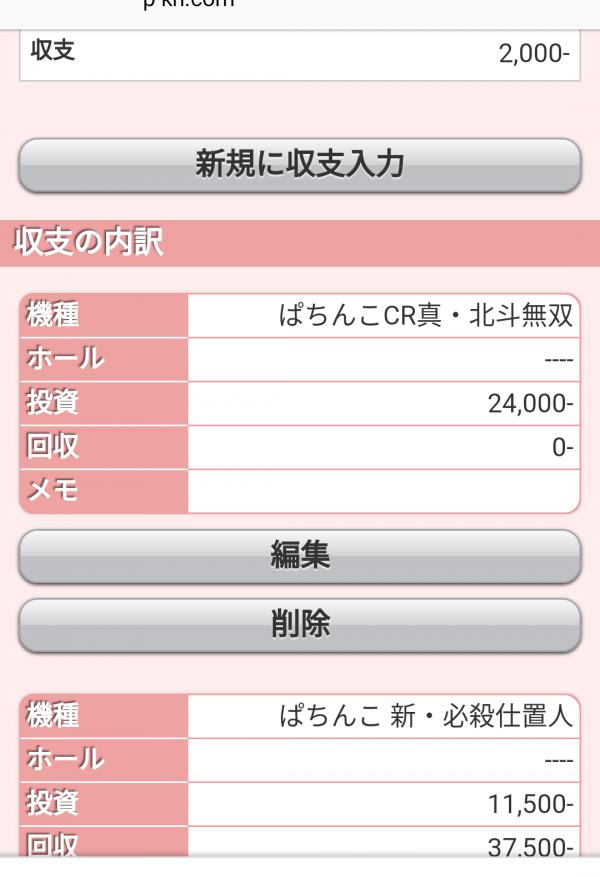Edit the ぱちんこCR真・北斗無双 entry via 編集

coord(300,556)
